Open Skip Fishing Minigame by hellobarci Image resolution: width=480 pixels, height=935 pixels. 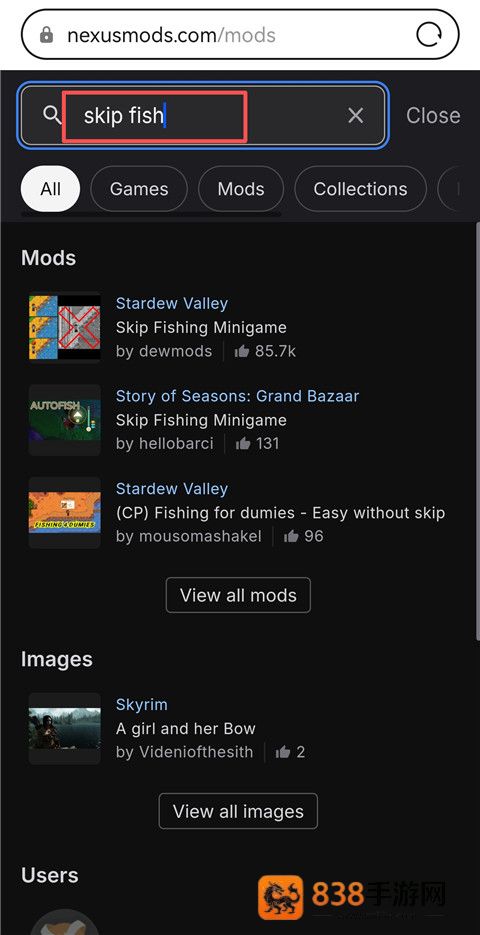201,420
